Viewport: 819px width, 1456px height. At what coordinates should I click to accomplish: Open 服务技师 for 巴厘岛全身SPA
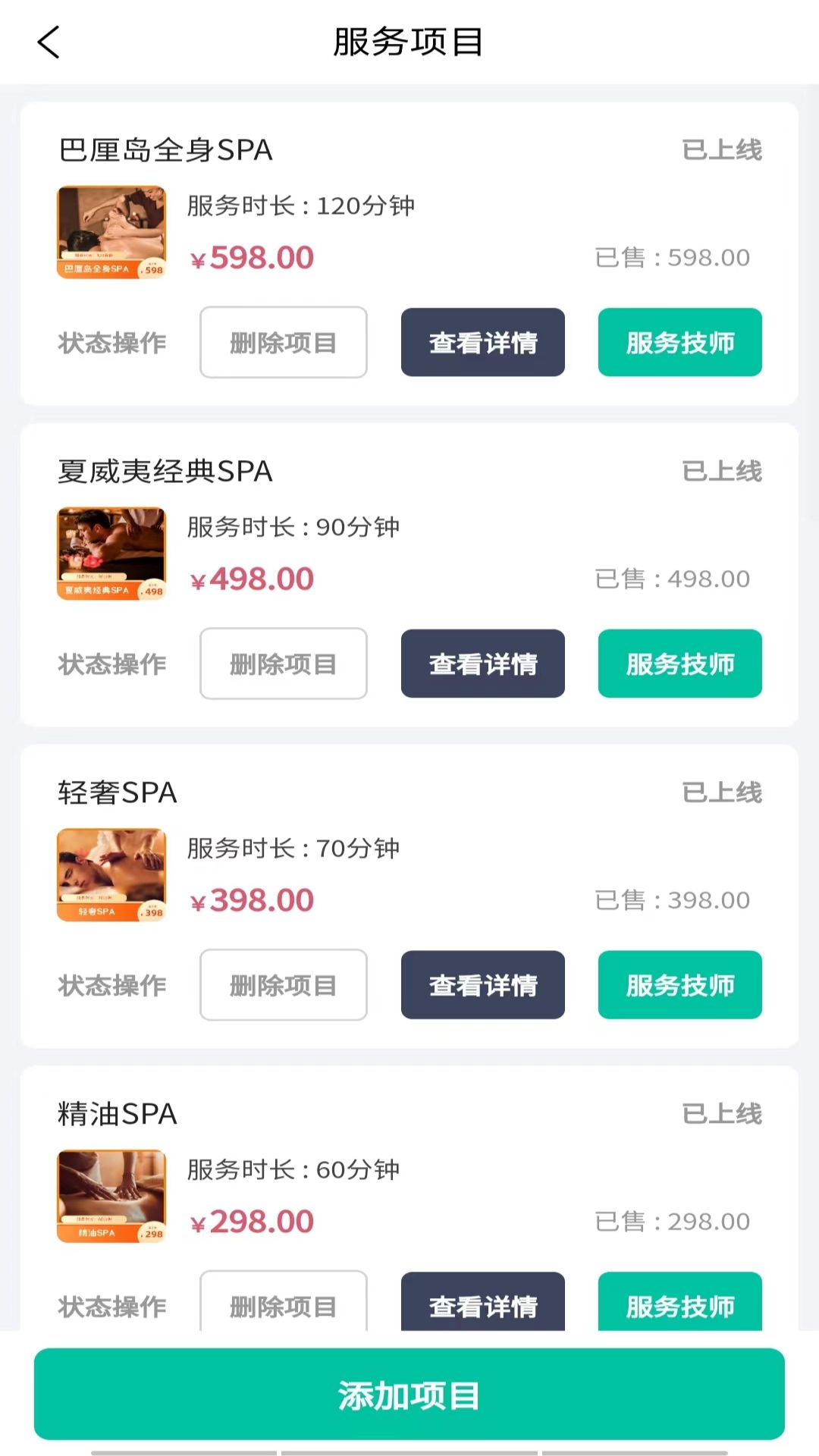click(679, 343)
